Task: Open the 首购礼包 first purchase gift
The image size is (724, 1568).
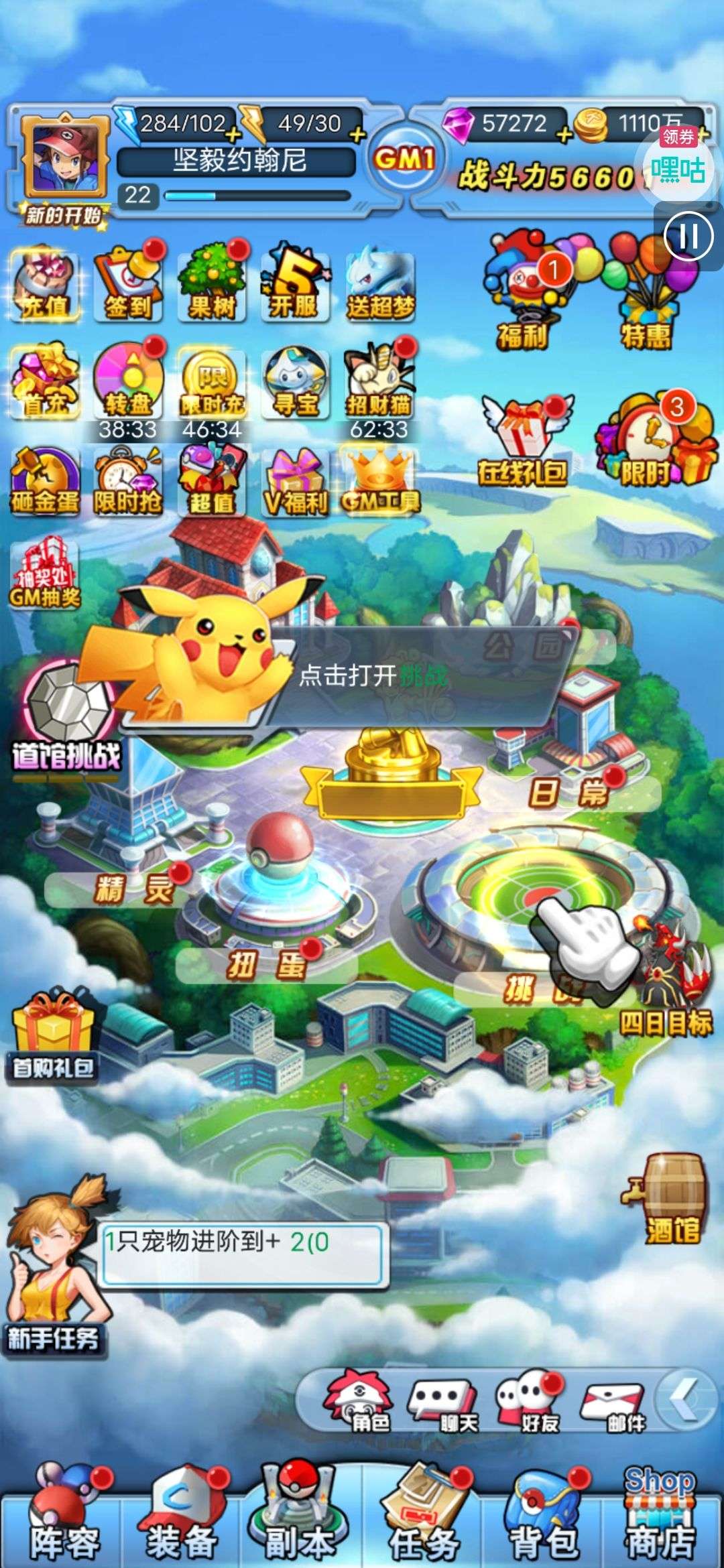Action: click(x=54, y=1039)
